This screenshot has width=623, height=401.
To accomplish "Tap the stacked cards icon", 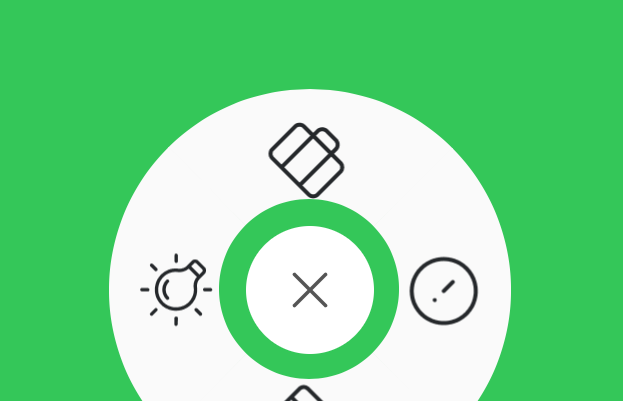I will click(307, 160).
